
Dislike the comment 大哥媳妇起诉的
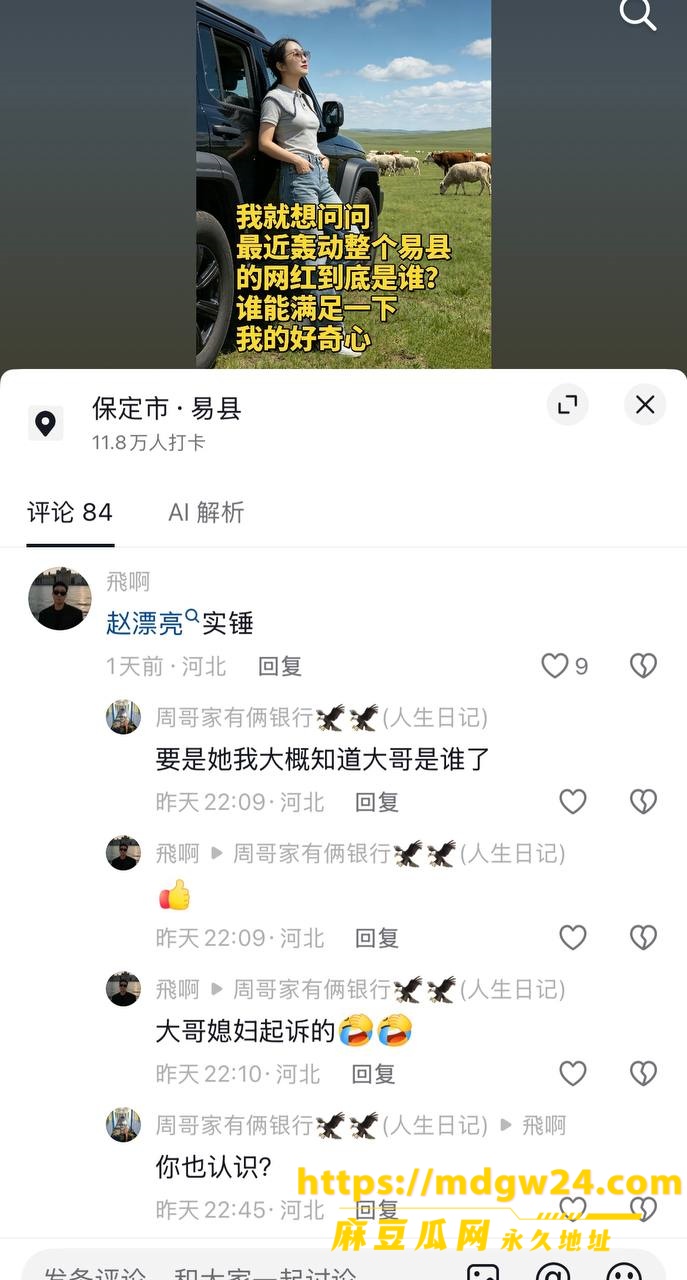click(x=643, y=1074)
